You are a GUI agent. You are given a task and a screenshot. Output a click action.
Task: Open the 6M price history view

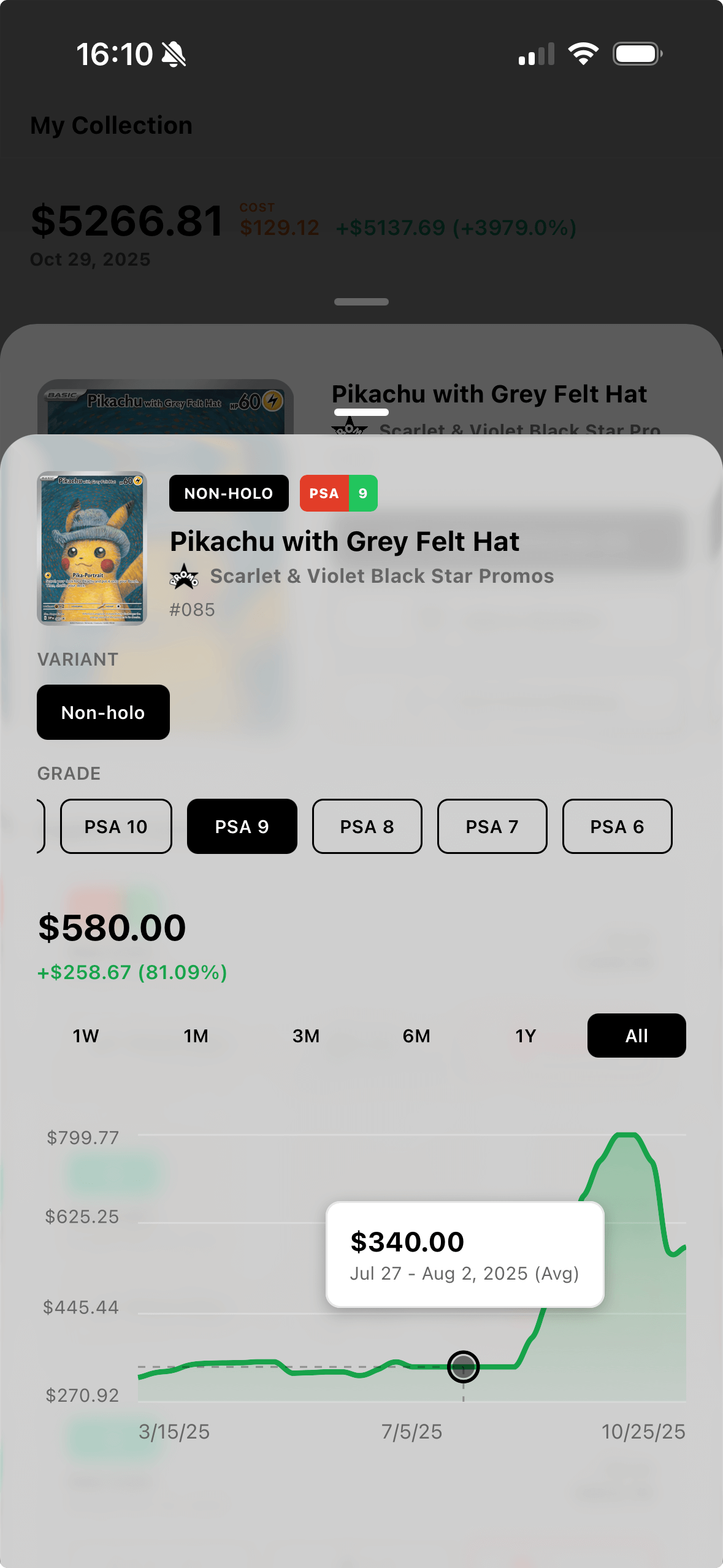click(416, 1036)
